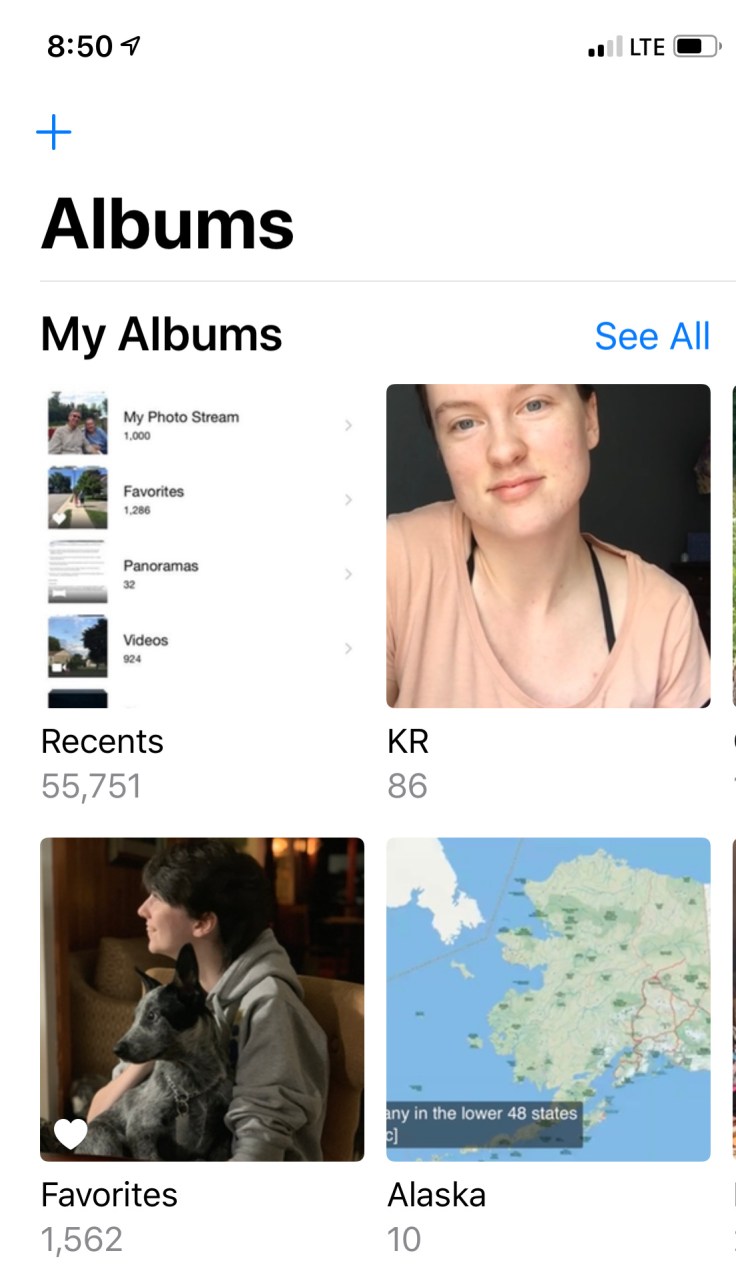Open See All for My Albums
This screenshot has height=1271, width=736.
click(x=652, y=336)
